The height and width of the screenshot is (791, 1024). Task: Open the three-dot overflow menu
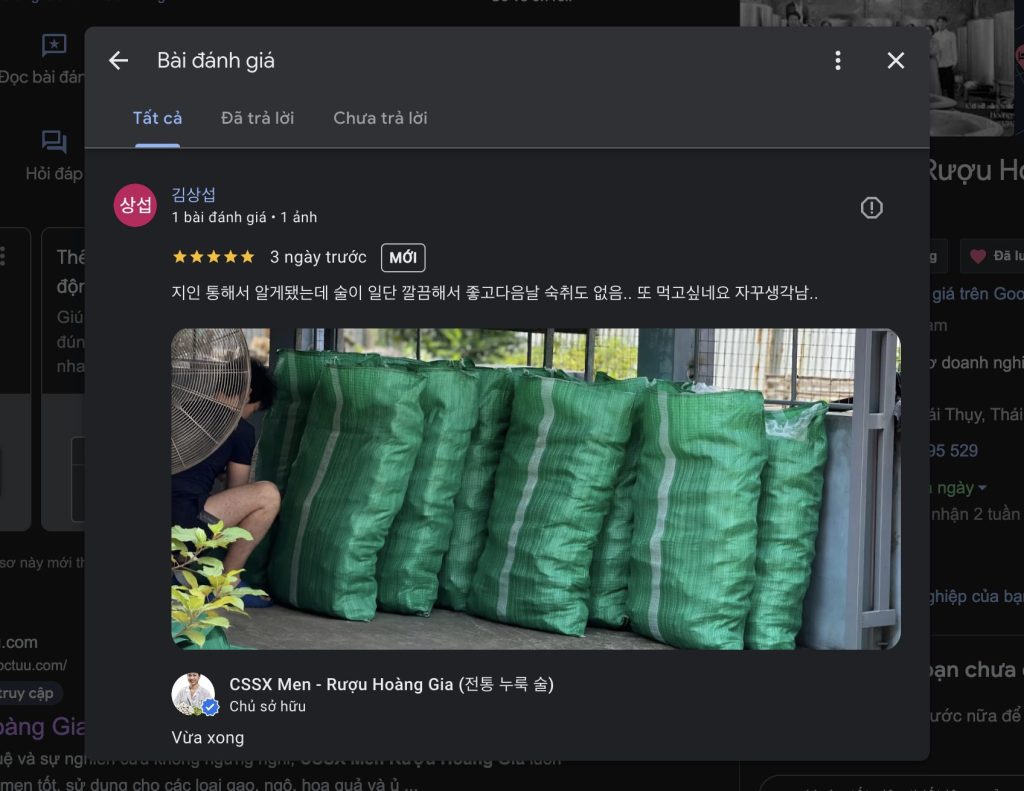click(838, 61)
